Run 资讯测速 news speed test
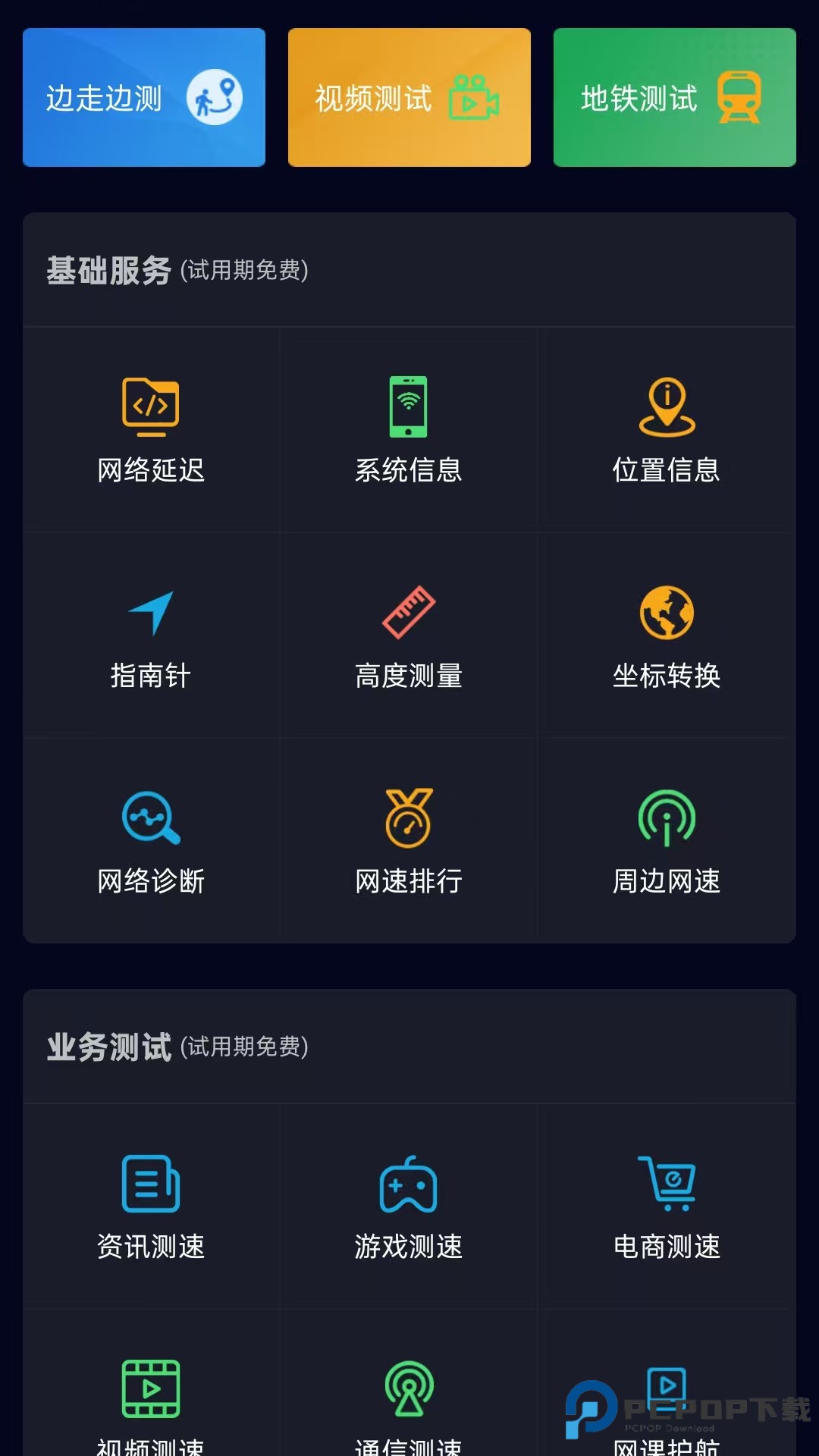This screenshot has width=819, height=1456. [152, 1202]
